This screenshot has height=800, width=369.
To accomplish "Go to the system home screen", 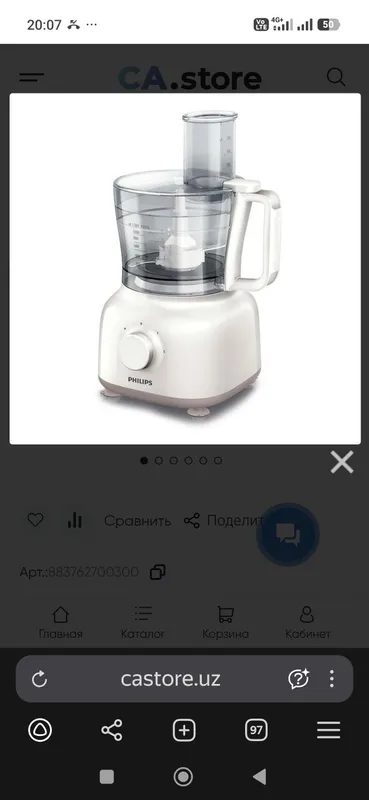I will coord(183,777).
